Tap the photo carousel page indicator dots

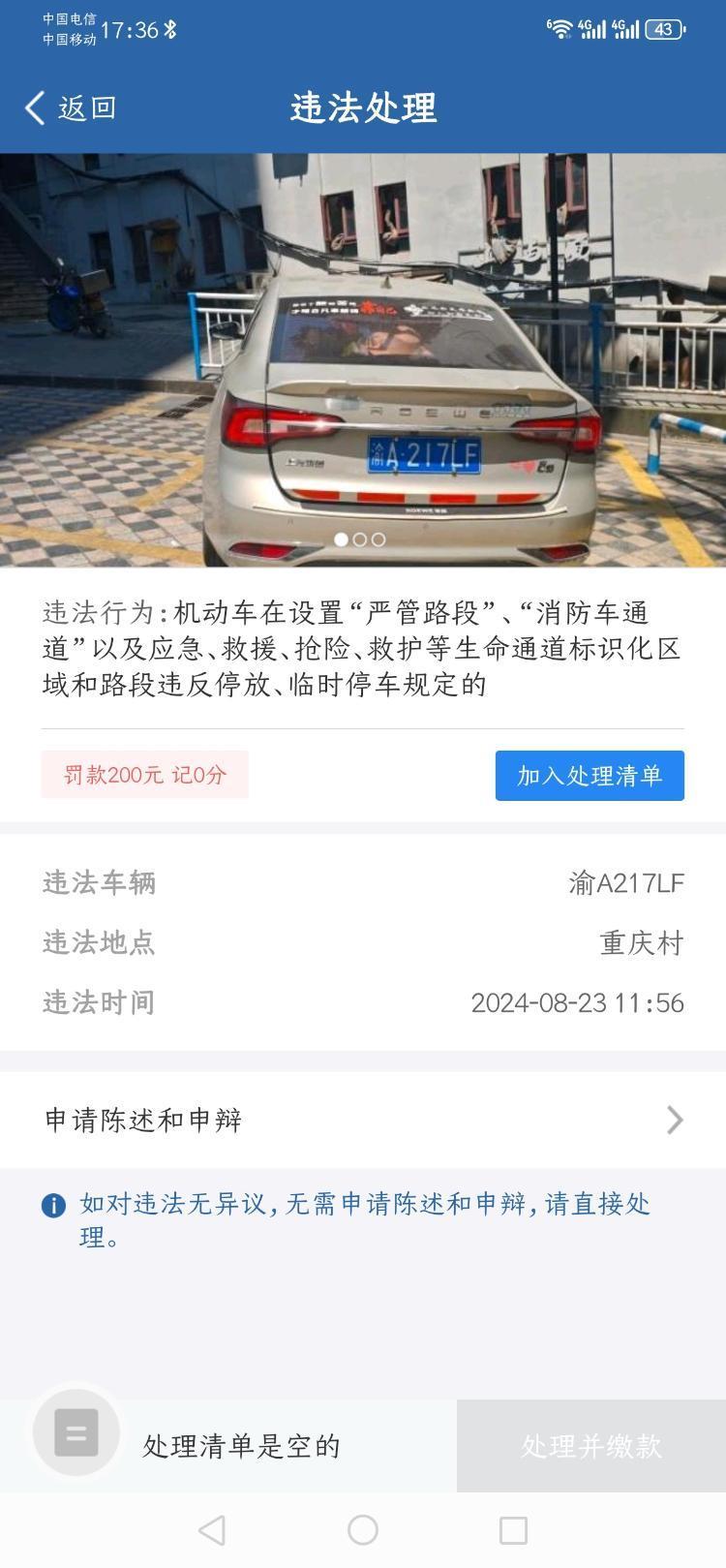pyautogui.click(x=359, y=539)
